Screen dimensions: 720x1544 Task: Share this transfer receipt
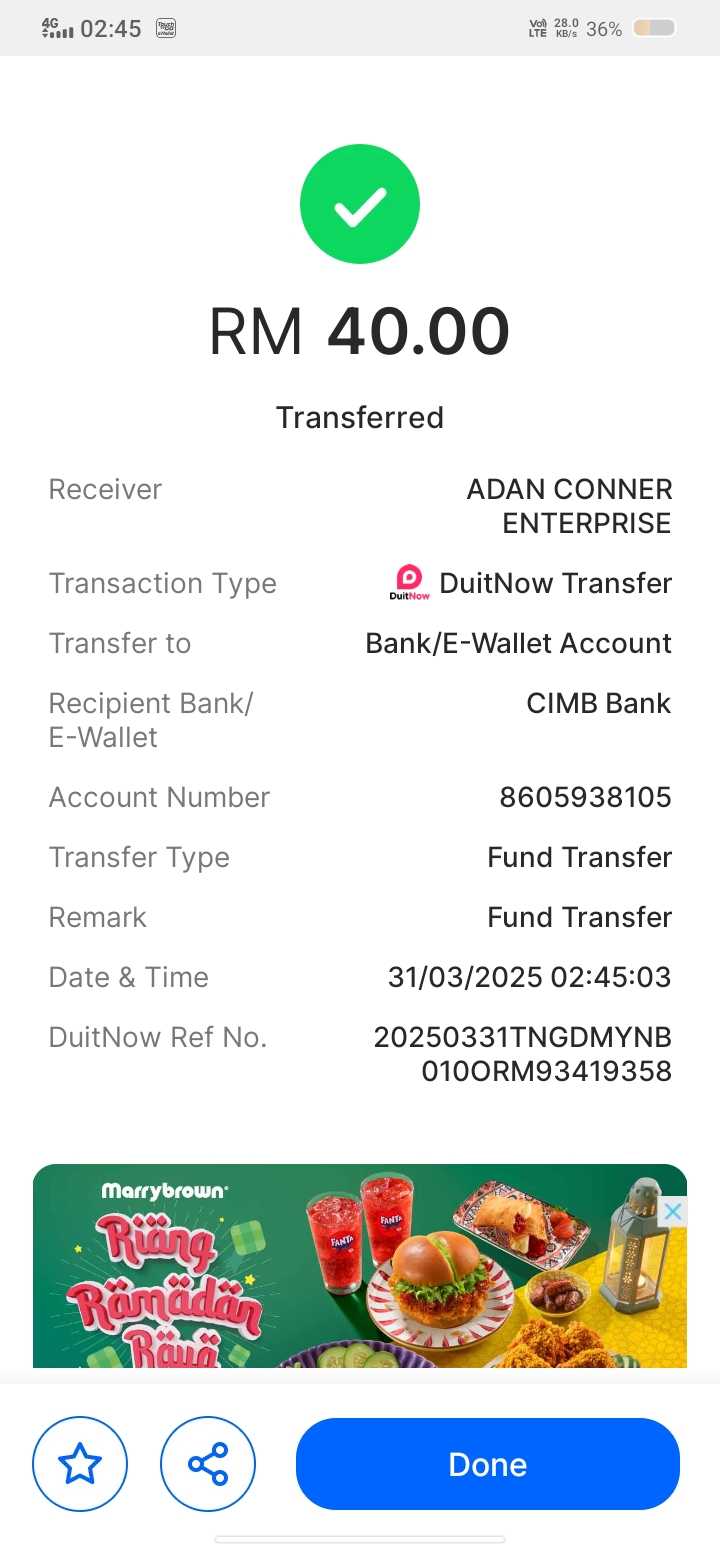tap(208, 1464)
